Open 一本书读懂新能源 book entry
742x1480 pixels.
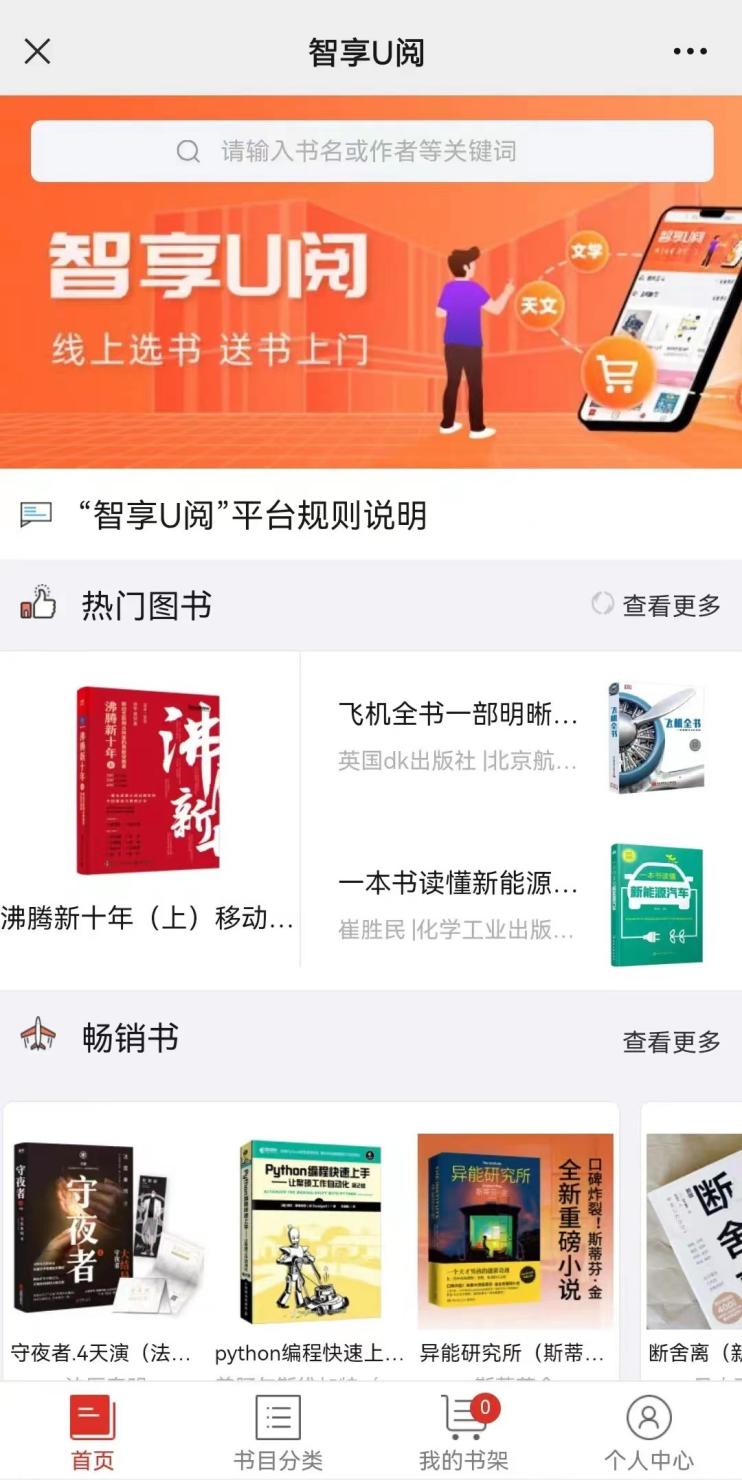[520, 906]
